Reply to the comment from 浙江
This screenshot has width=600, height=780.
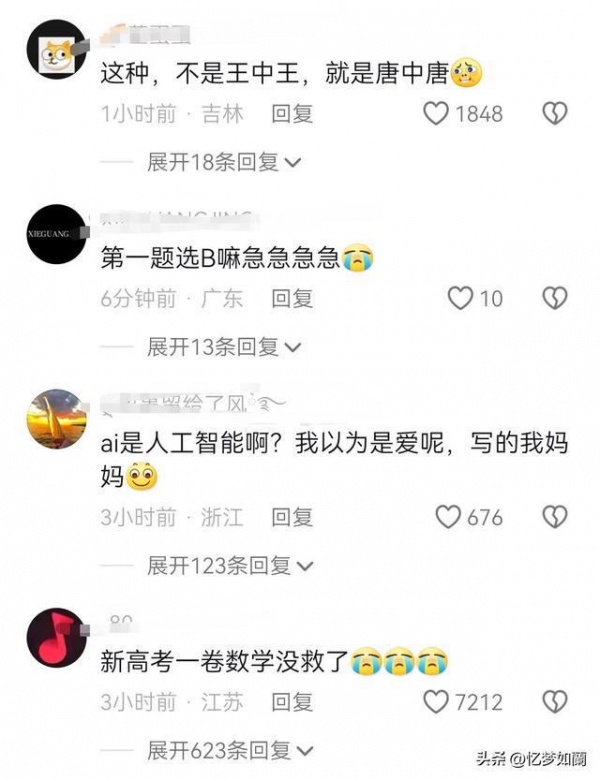pyautogui.click(x=292, y=517)
